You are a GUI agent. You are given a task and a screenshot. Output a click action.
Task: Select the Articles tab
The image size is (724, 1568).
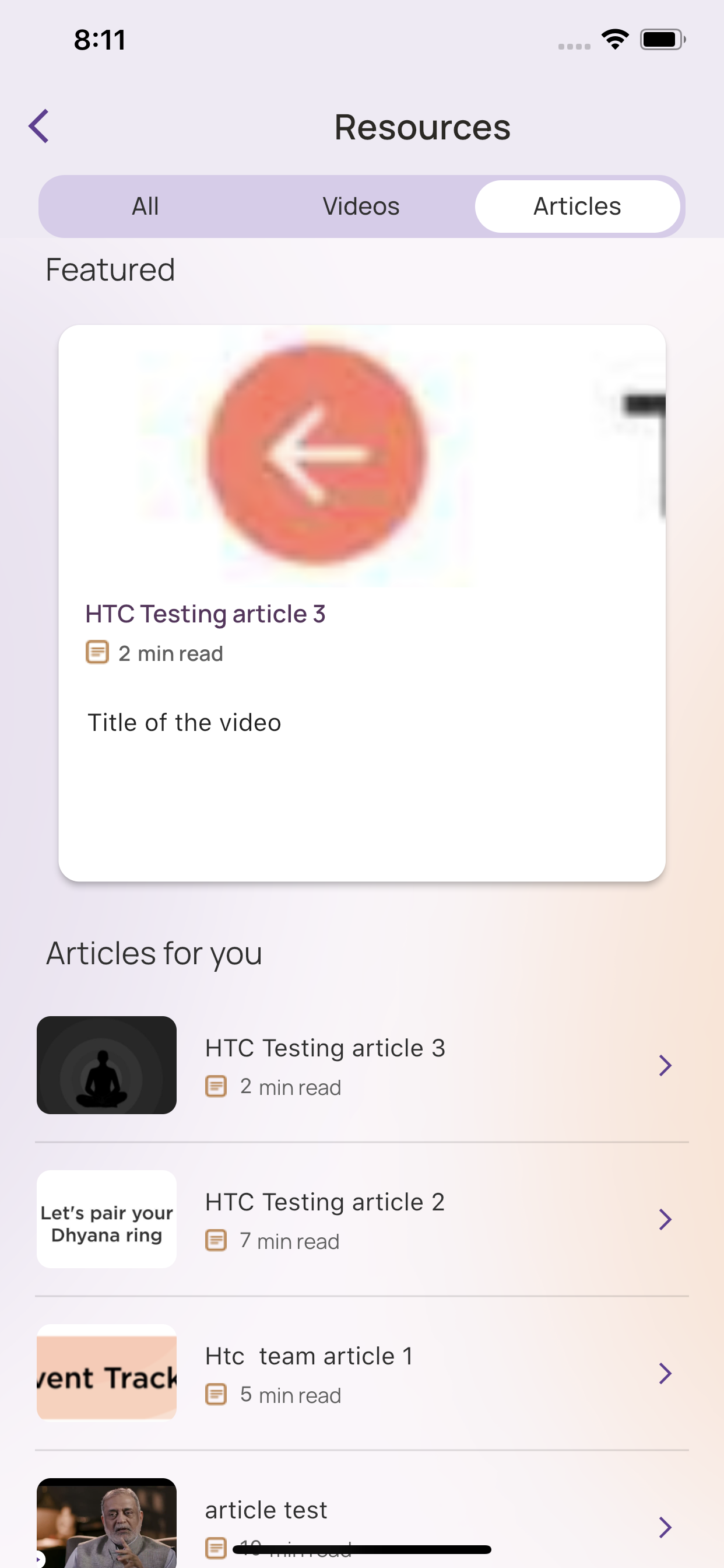click(x=577, y=206)
